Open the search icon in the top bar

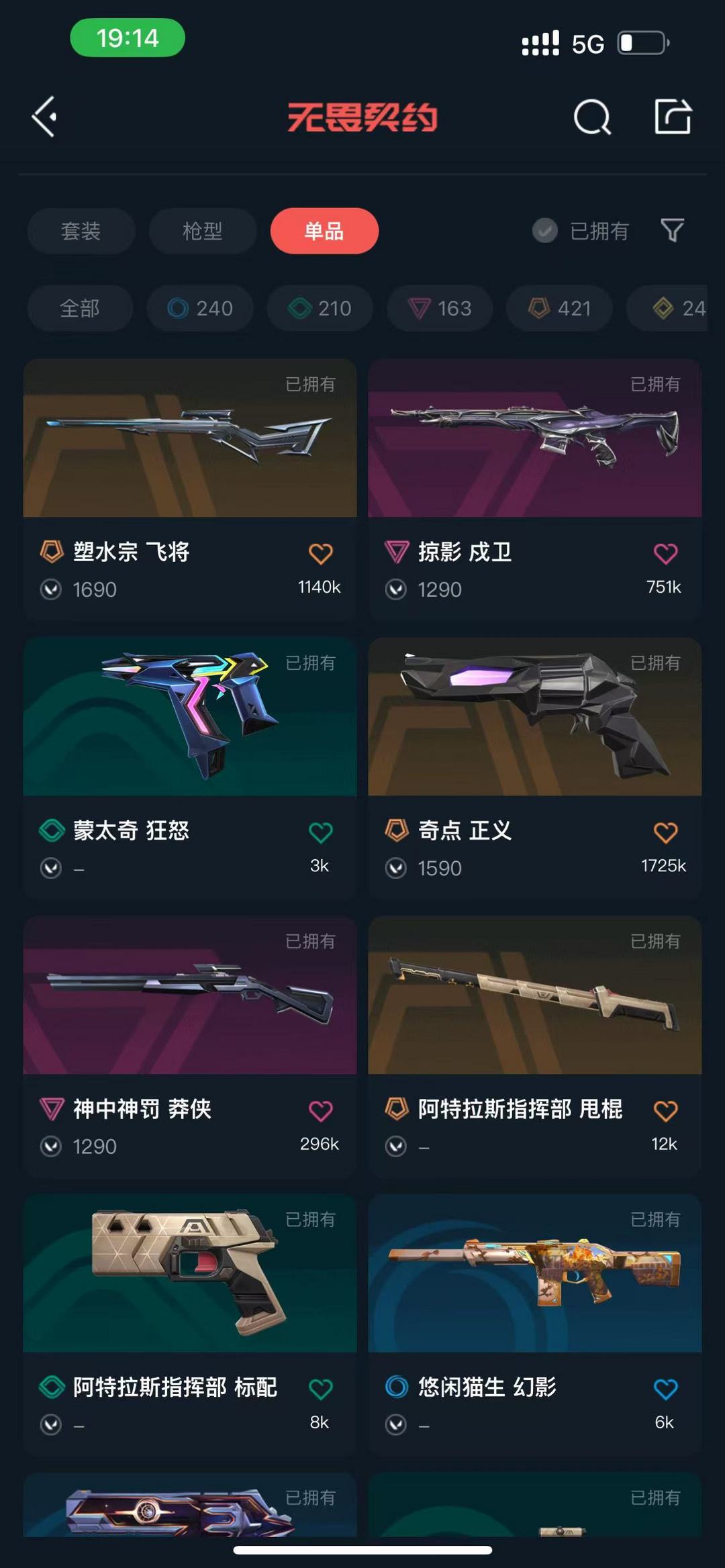click(589, 117)
